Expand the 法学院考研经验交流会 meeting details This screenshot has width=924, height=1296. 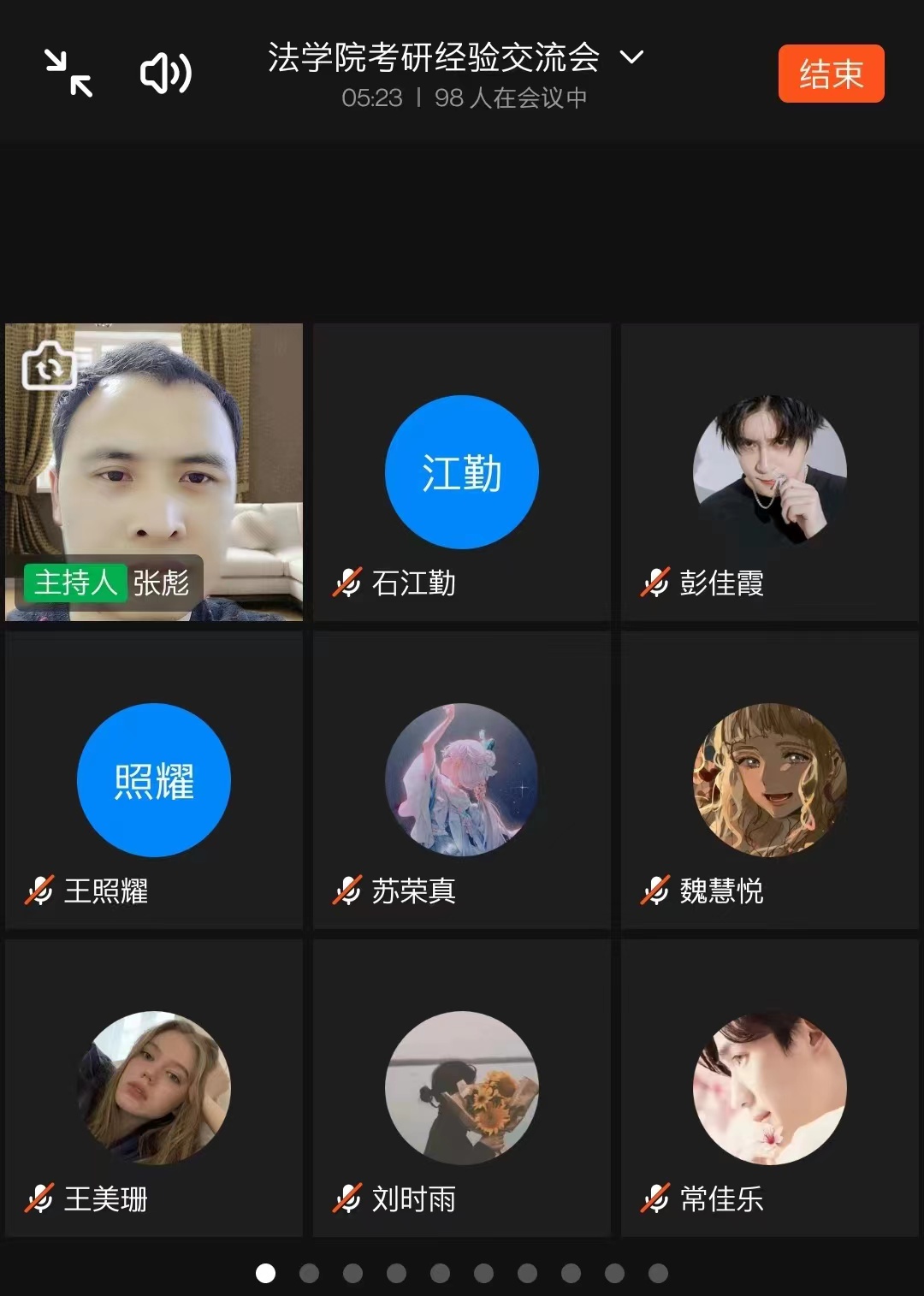[x=631, y=58]
